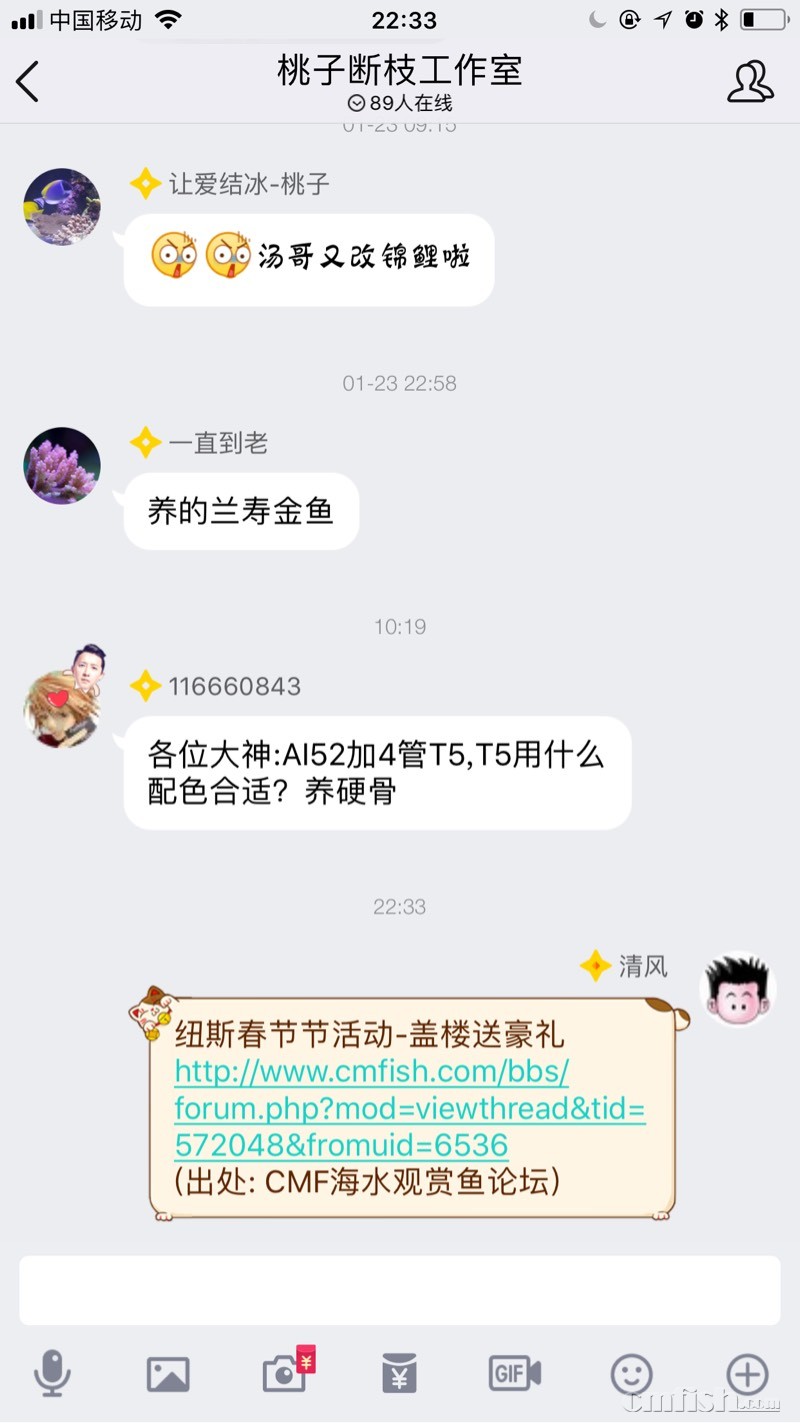
Task: Open the cmfish.com forum link
Action: pyautogui.click(x=410, y=1108)
